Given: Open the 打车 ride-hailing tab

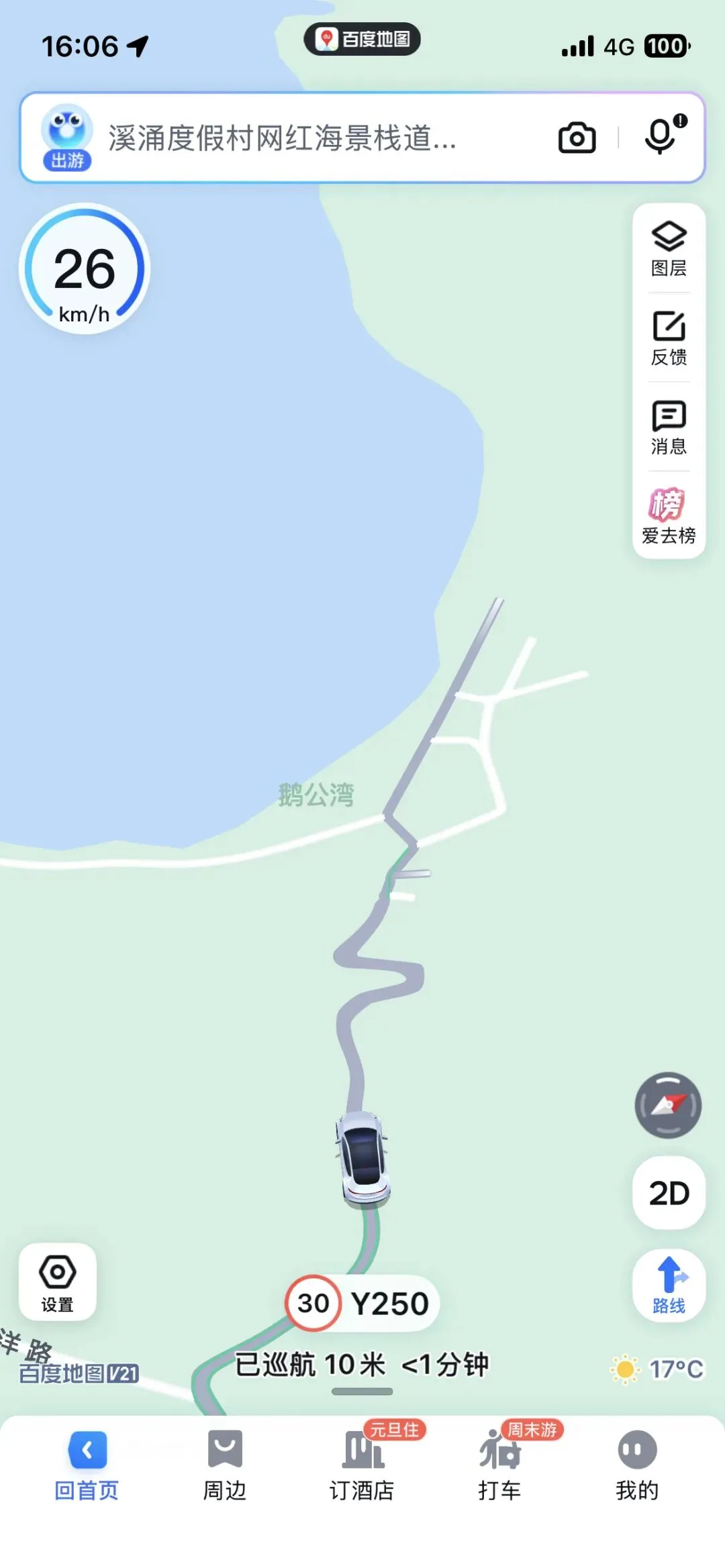Looking at the screenshot, I should 499,1465.
